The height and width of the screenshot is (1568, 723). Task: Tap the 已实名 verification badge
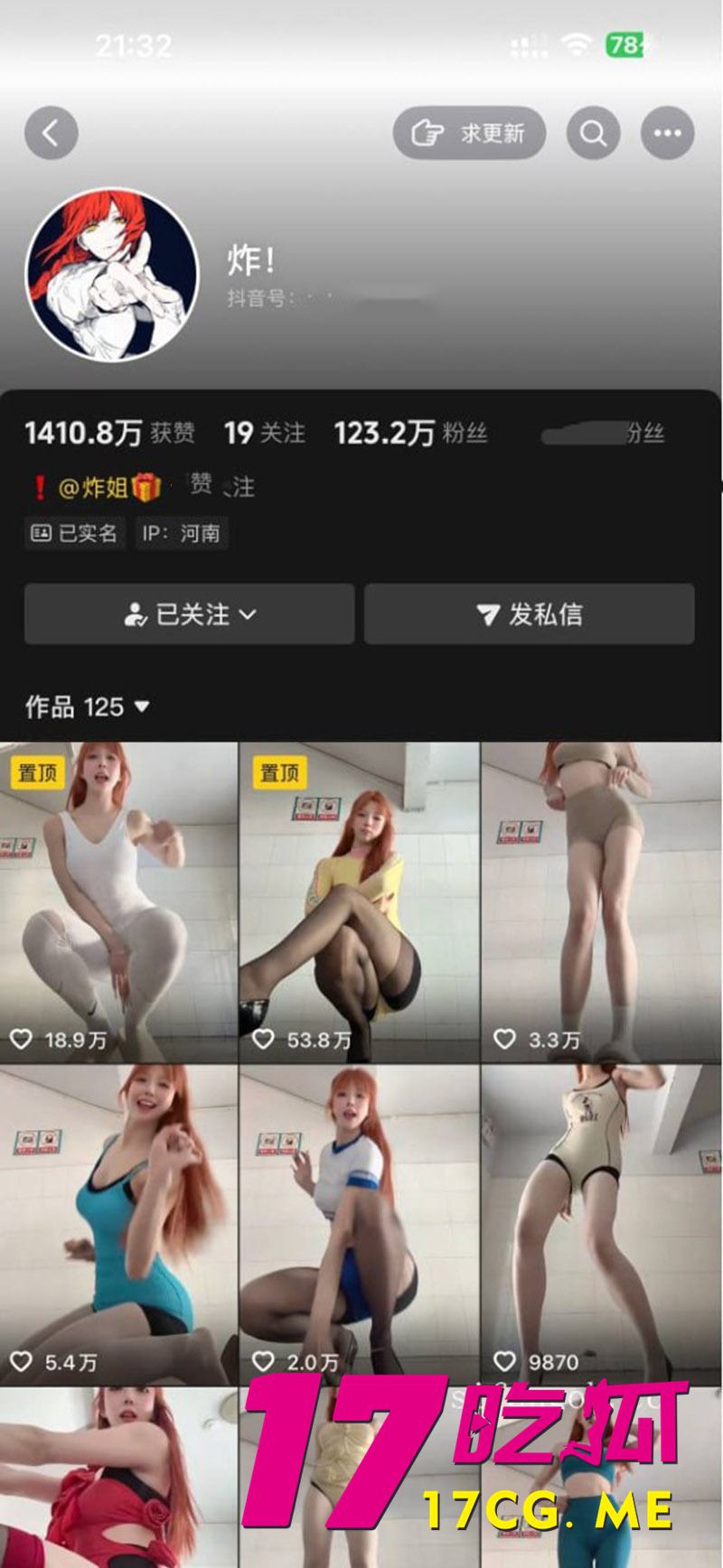[74, 533]
